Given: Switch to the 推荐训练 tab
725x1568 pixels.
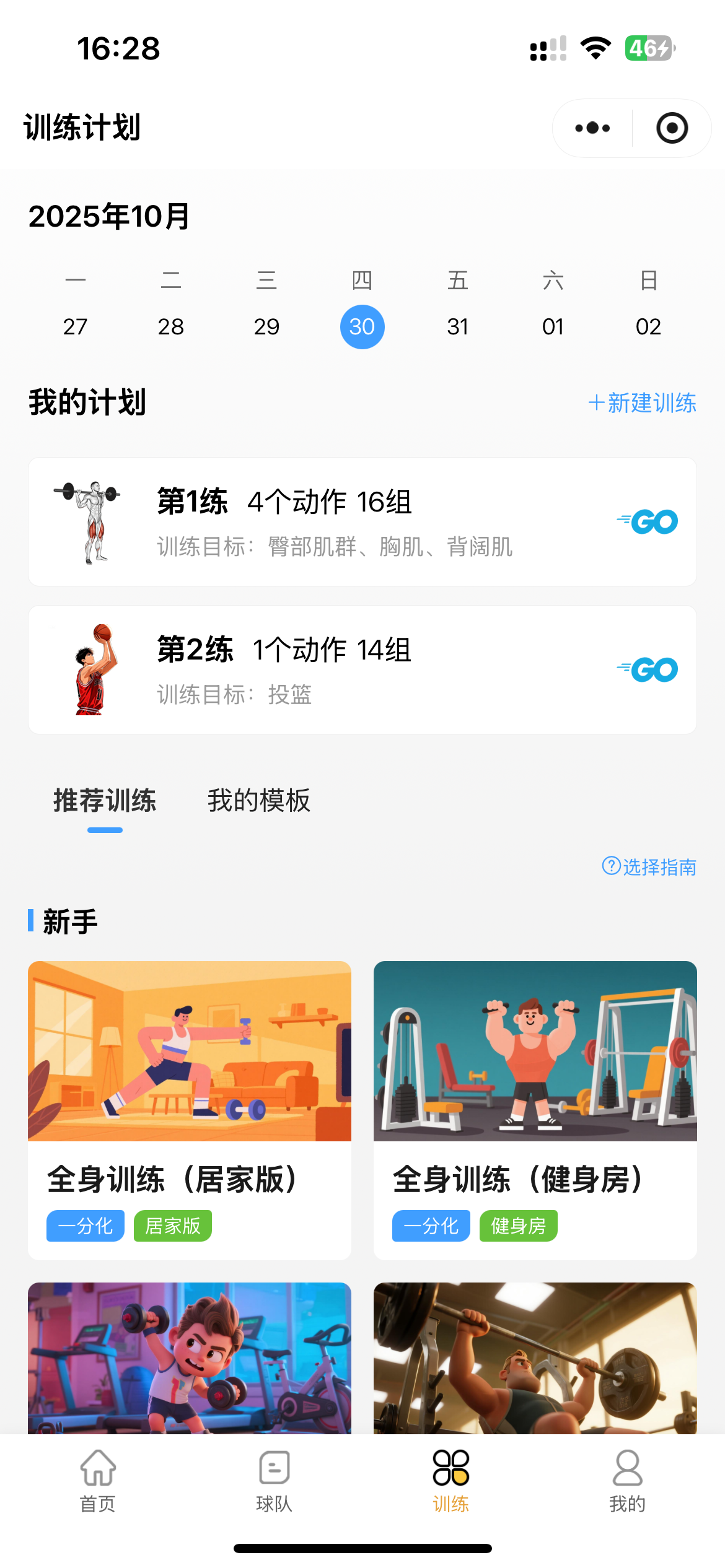Looking at the screenshot, I should coord(105,801).
